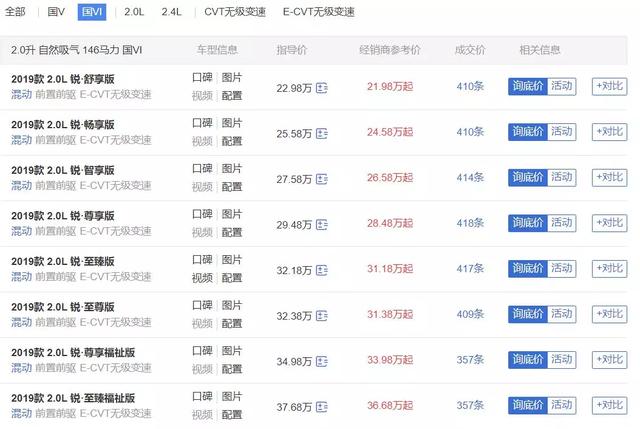Watch 视频 for 锐·尊享版
This screenshot has height=429, width=640.
[202, 232]
